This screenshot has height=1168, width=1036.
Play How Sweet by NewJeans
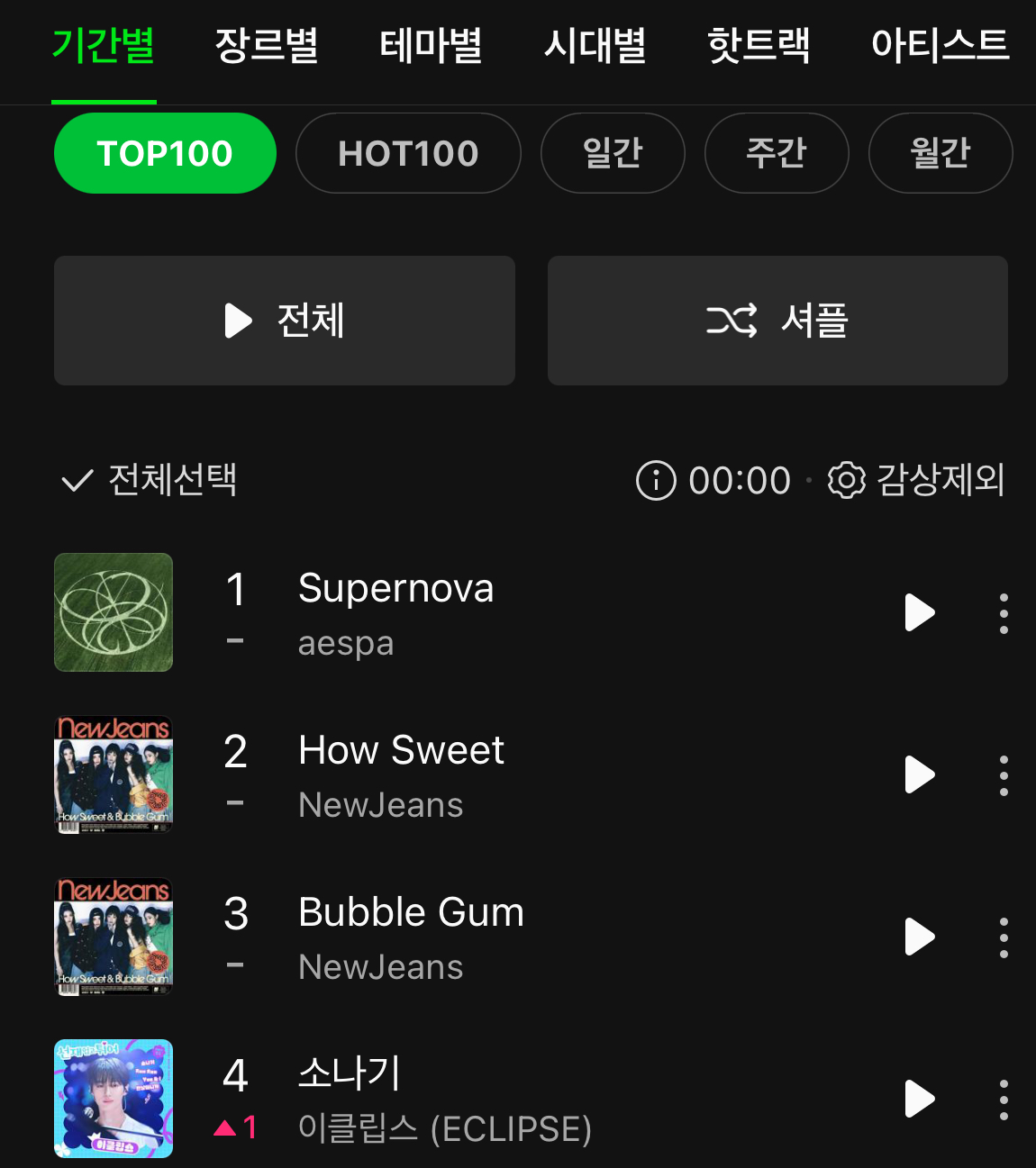coord(919,775)
